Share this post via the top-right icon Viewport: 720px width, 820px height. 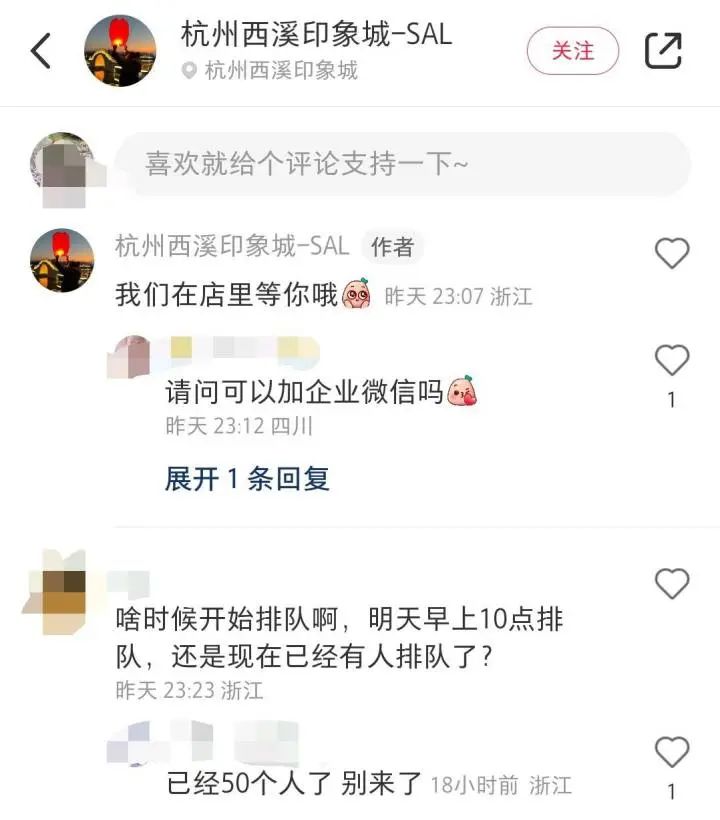[663, 51]
